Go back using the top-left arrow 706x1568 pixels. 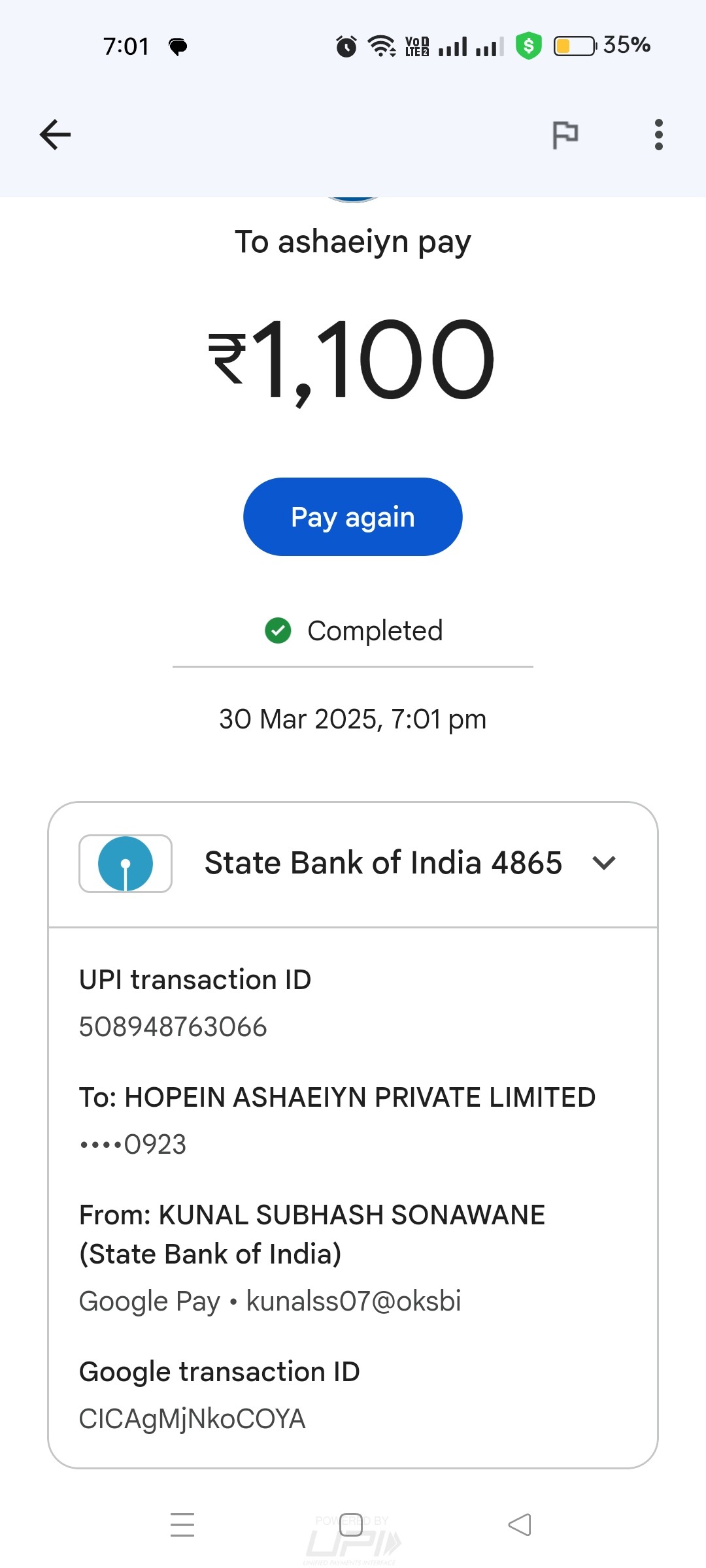55,135
